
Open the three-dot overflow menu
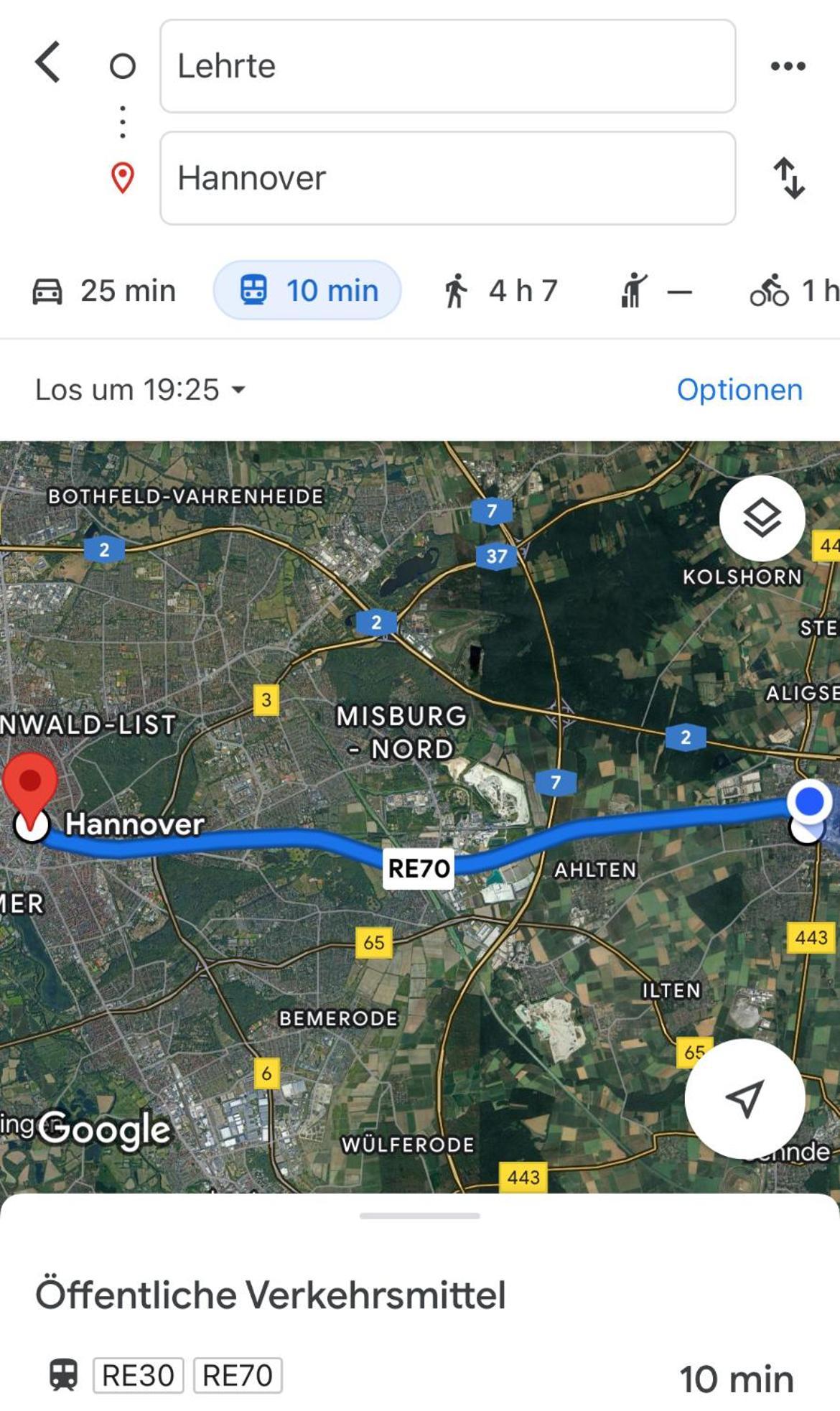coord(788,66)
